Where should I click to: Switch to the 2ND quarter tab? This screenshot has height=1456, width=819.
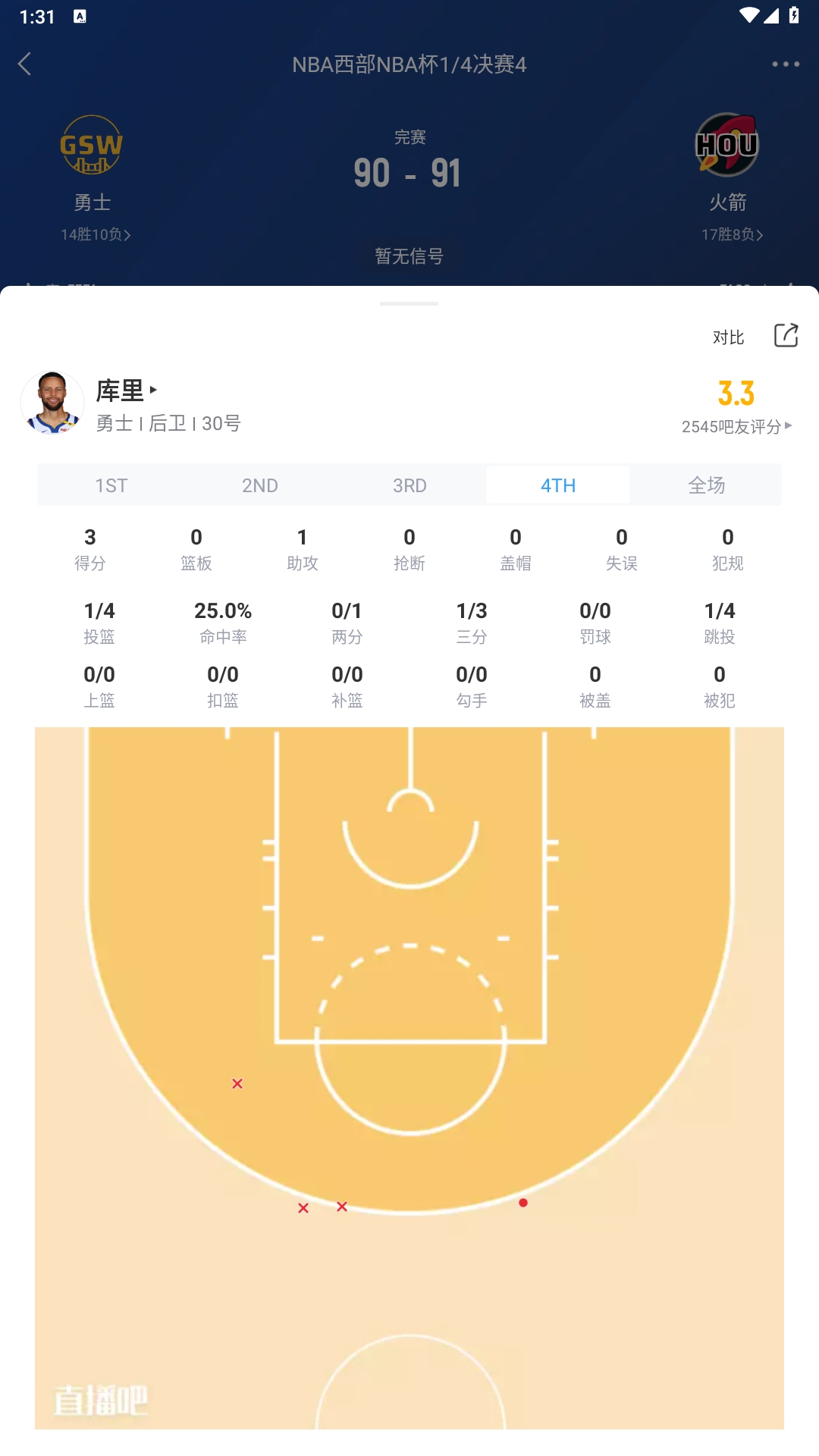(260, 485)
